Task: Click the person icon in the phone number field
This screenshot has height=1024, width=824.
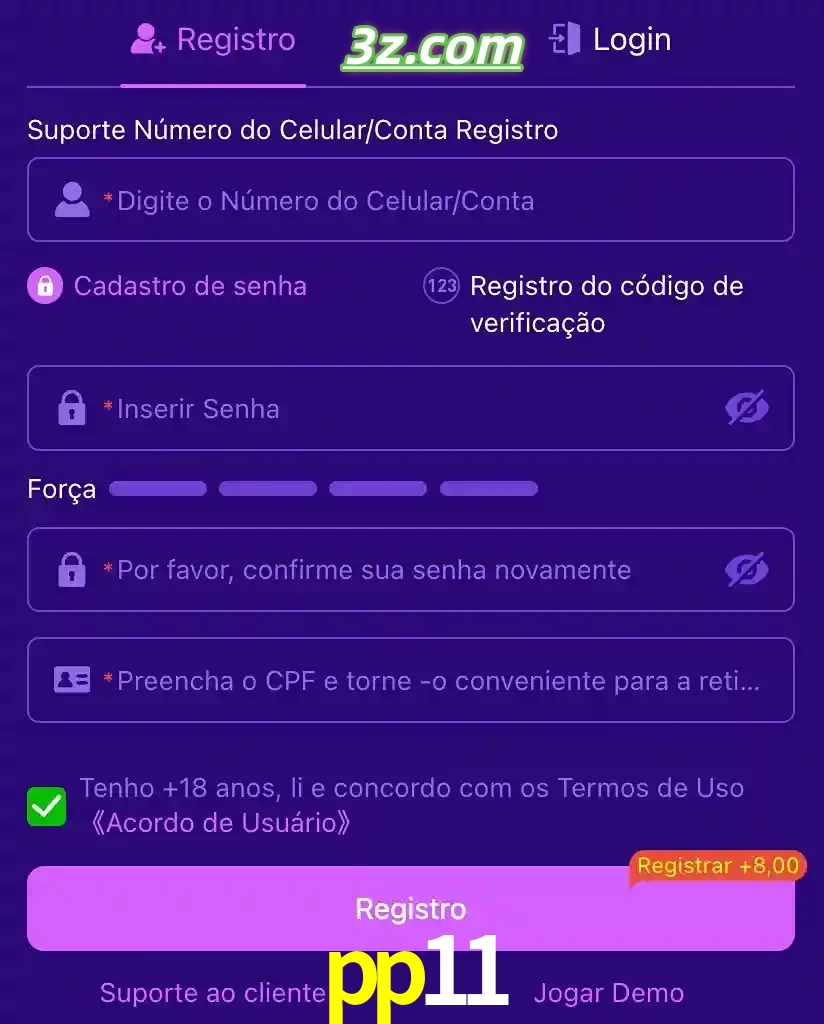Action: coord(70,199)
